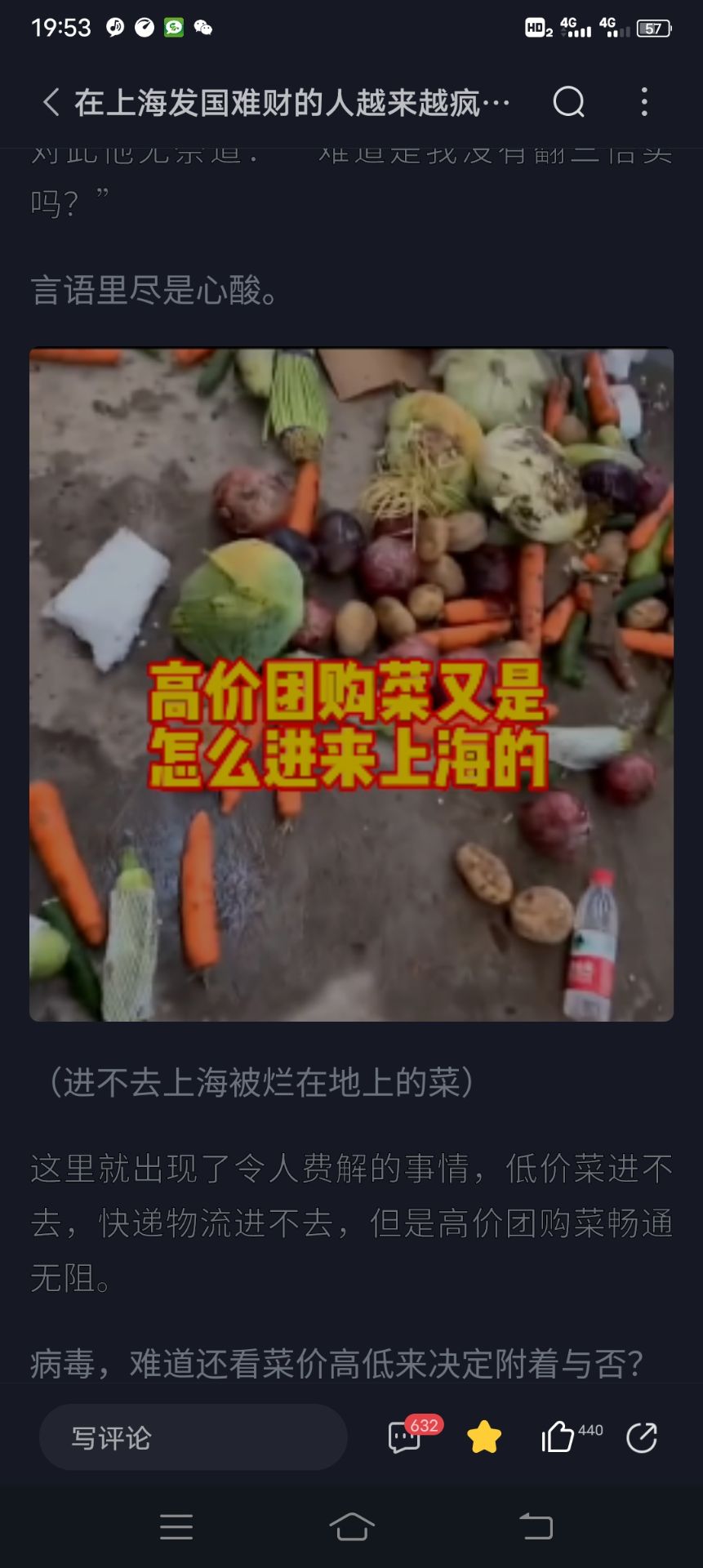Go back from the article
This screenshot has height=1568, width=703.
[x=51, y=103]
